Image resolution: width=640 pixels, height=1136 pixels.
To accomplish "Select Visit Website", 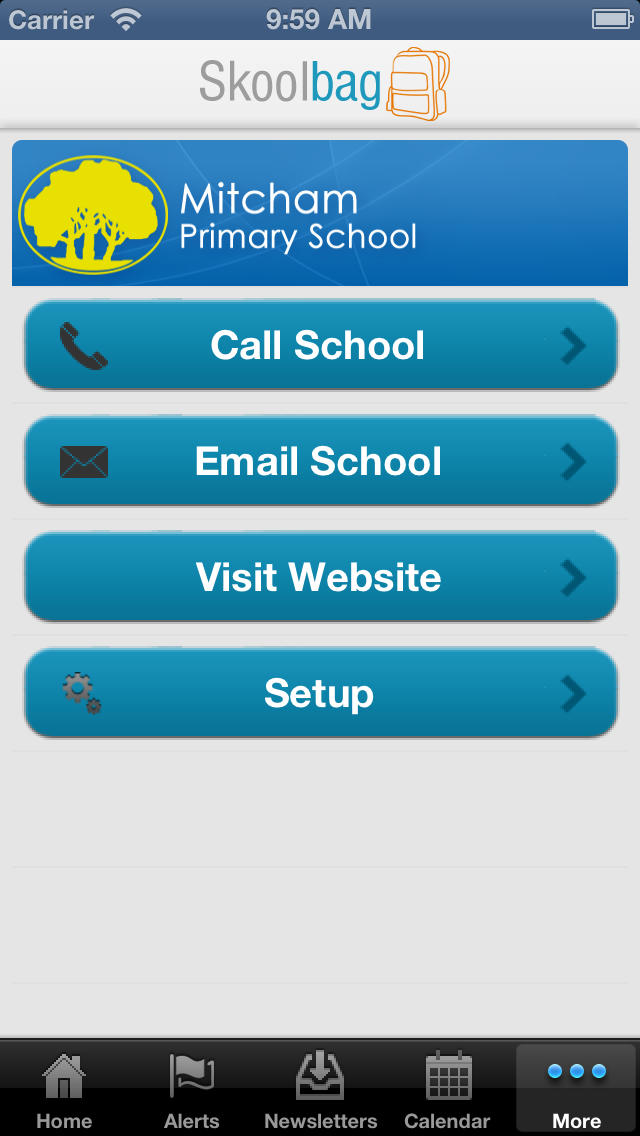I will point(320,577).
